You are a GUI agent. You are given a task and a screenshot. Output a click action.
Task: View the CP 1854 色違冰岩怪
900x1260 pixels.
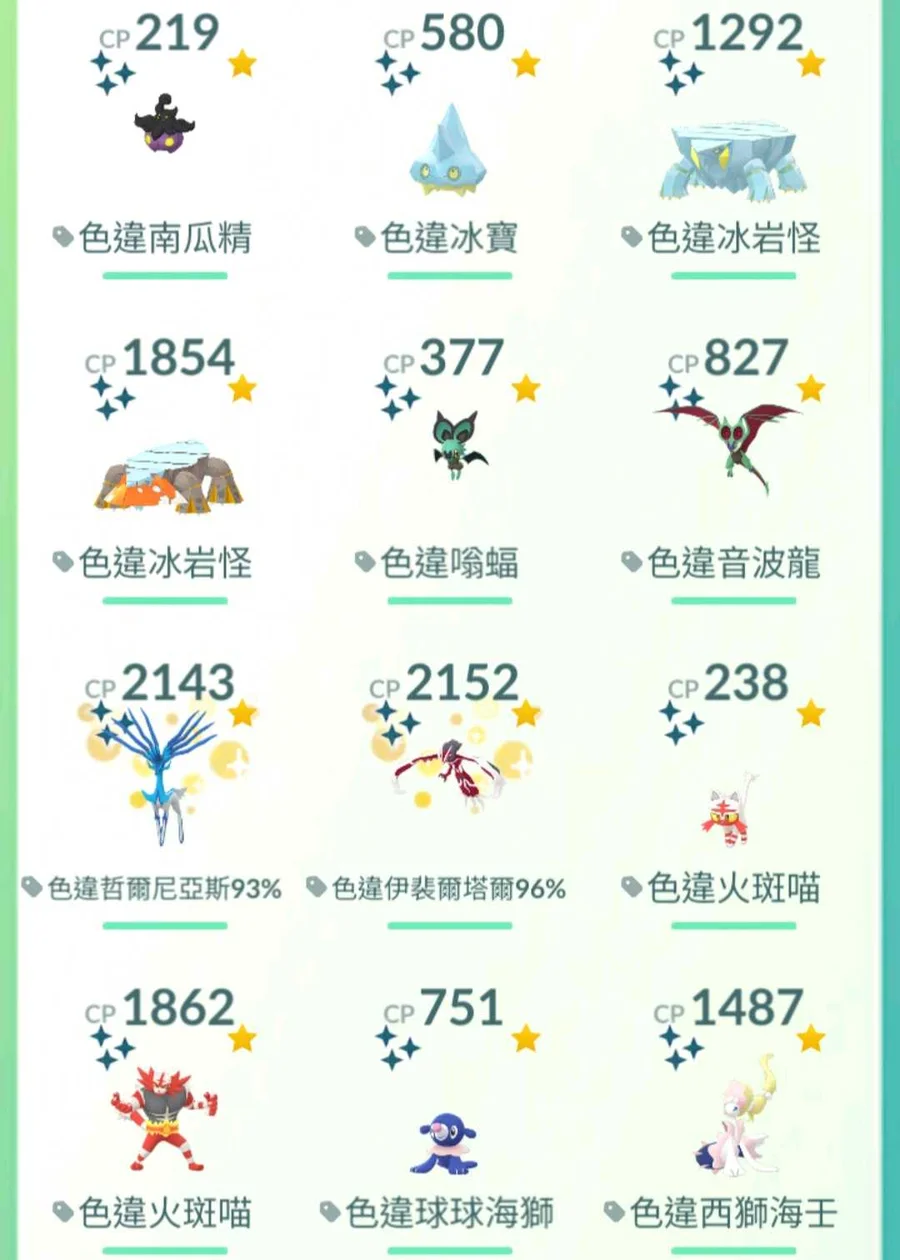(167, 475)
